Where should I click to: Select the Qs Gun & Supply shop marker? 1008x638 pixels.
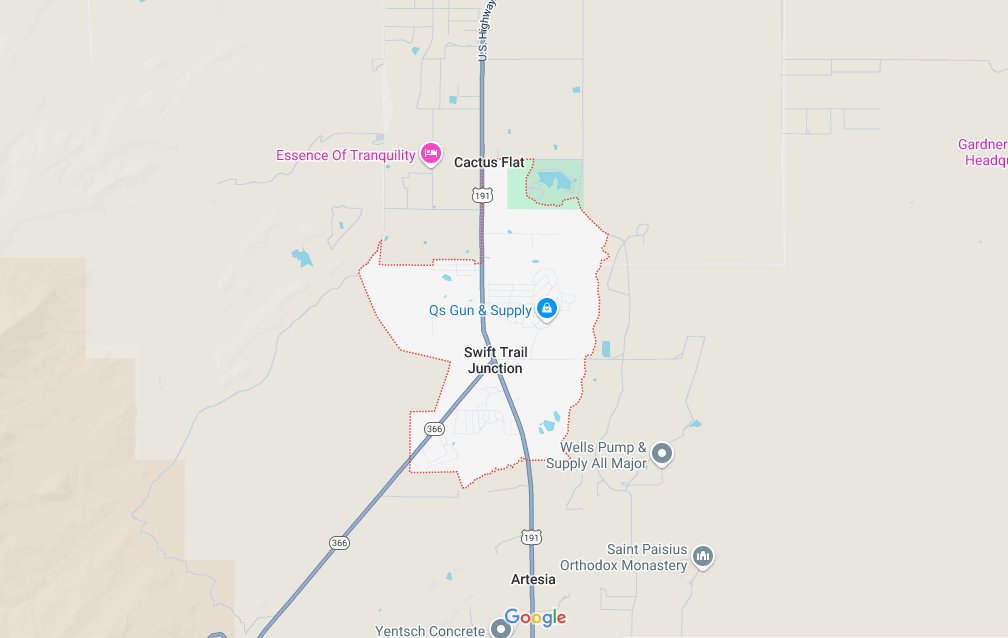pyautogui.click(x=547, y=309)
